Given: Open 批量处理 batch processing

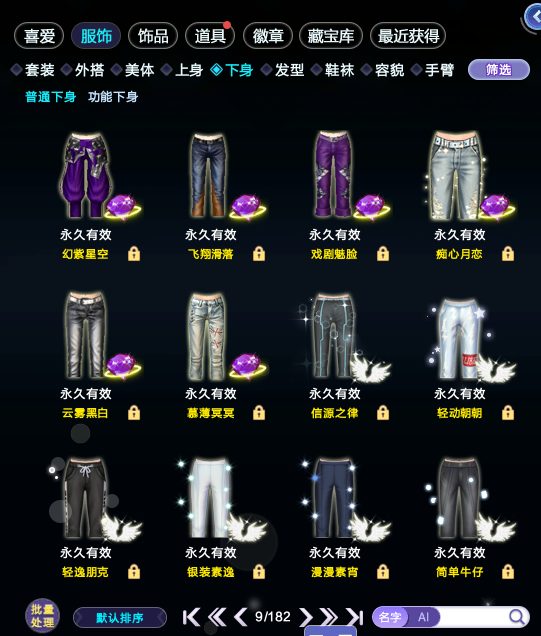Looking at the screenshot, I should point(42,616).
